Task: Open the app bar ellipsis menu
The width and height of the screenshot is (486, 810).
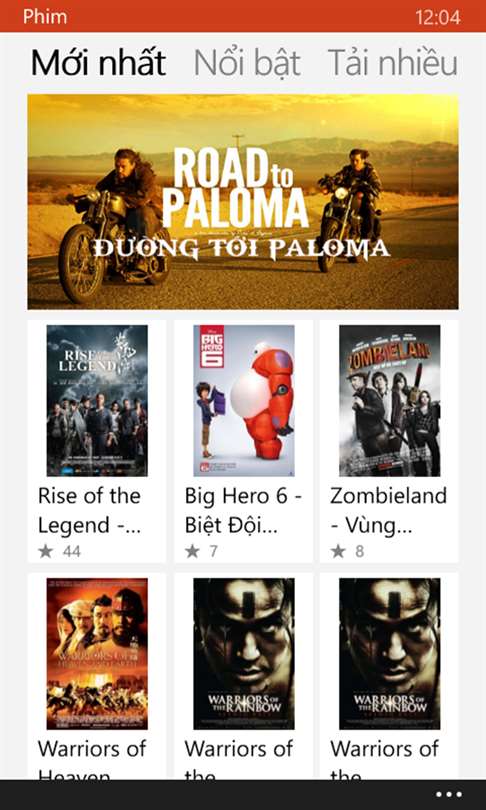Action: (x=448, y=795)
